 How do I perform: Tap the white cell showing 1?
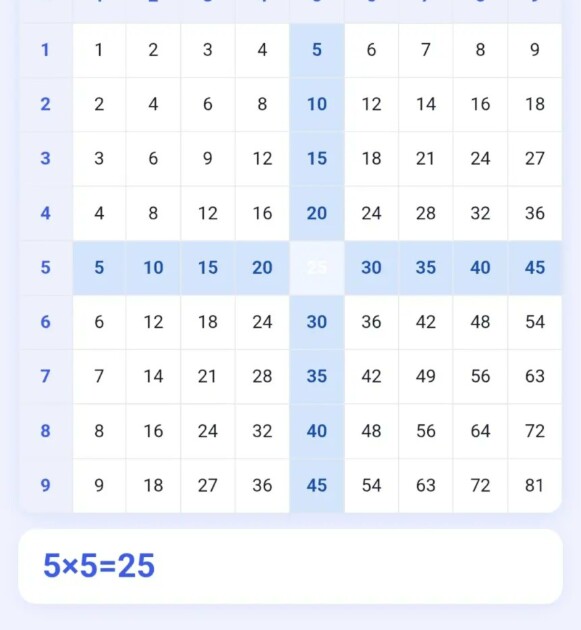click(x=99, y=50)
